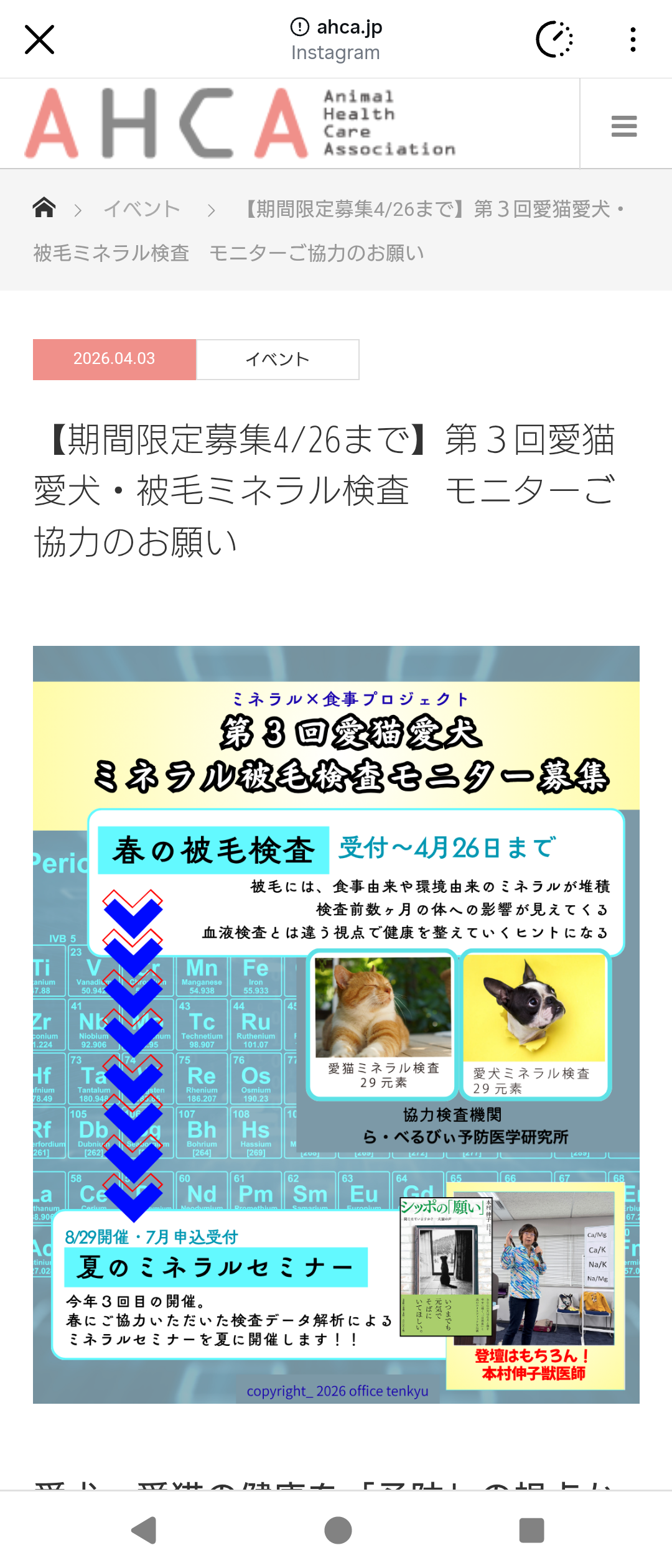Go to home via breadcrumb icon

[44, 208]
